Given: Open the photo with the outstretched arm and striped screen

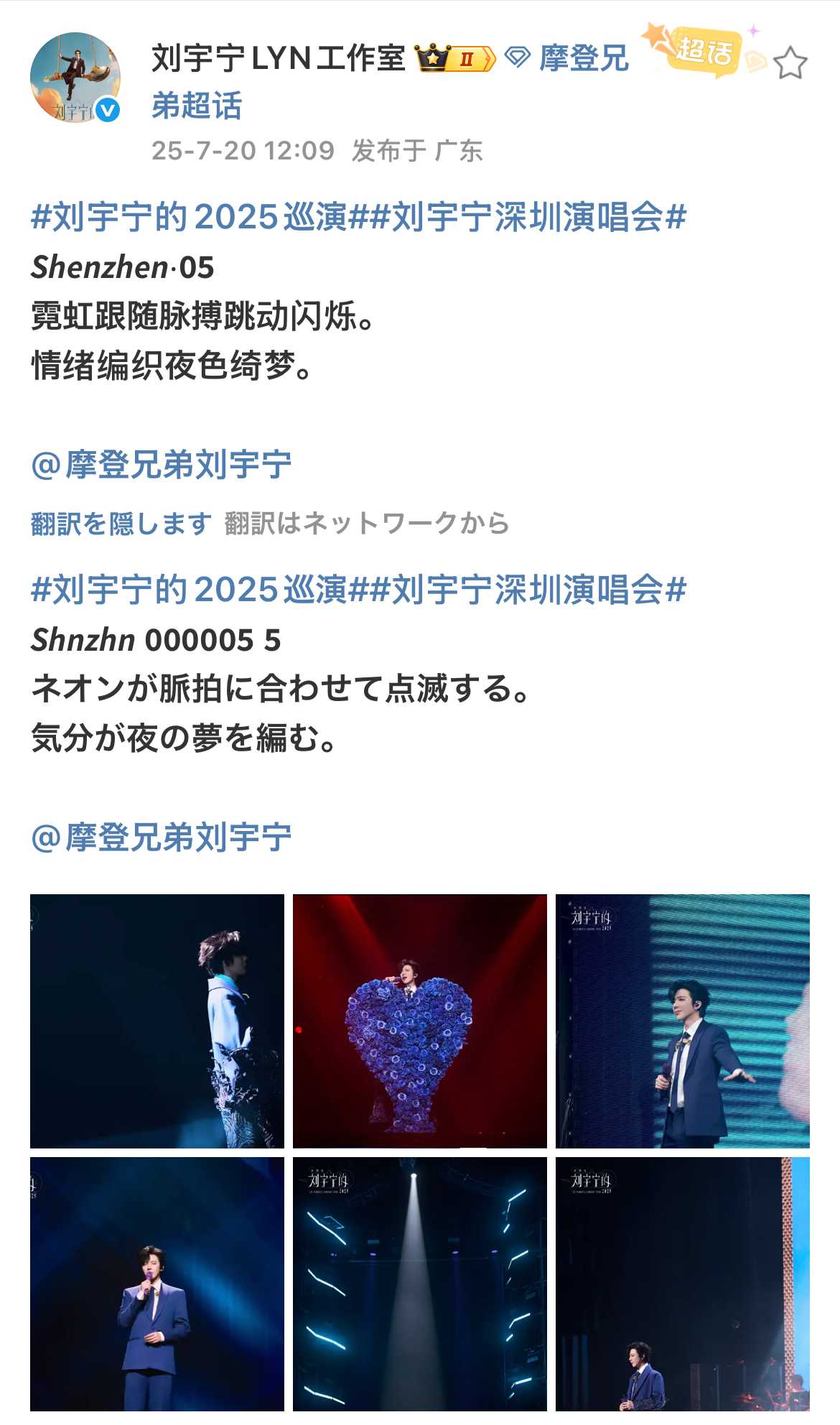Looking at the screenshot, I should [683, 1021].
